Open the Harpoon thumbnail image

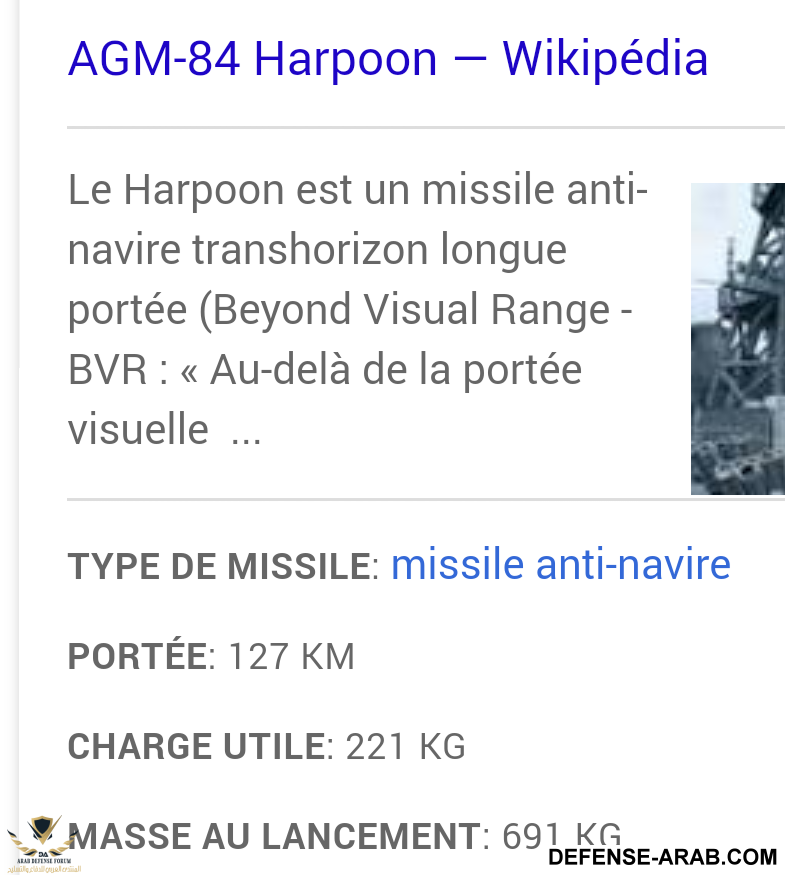[737, 338]
